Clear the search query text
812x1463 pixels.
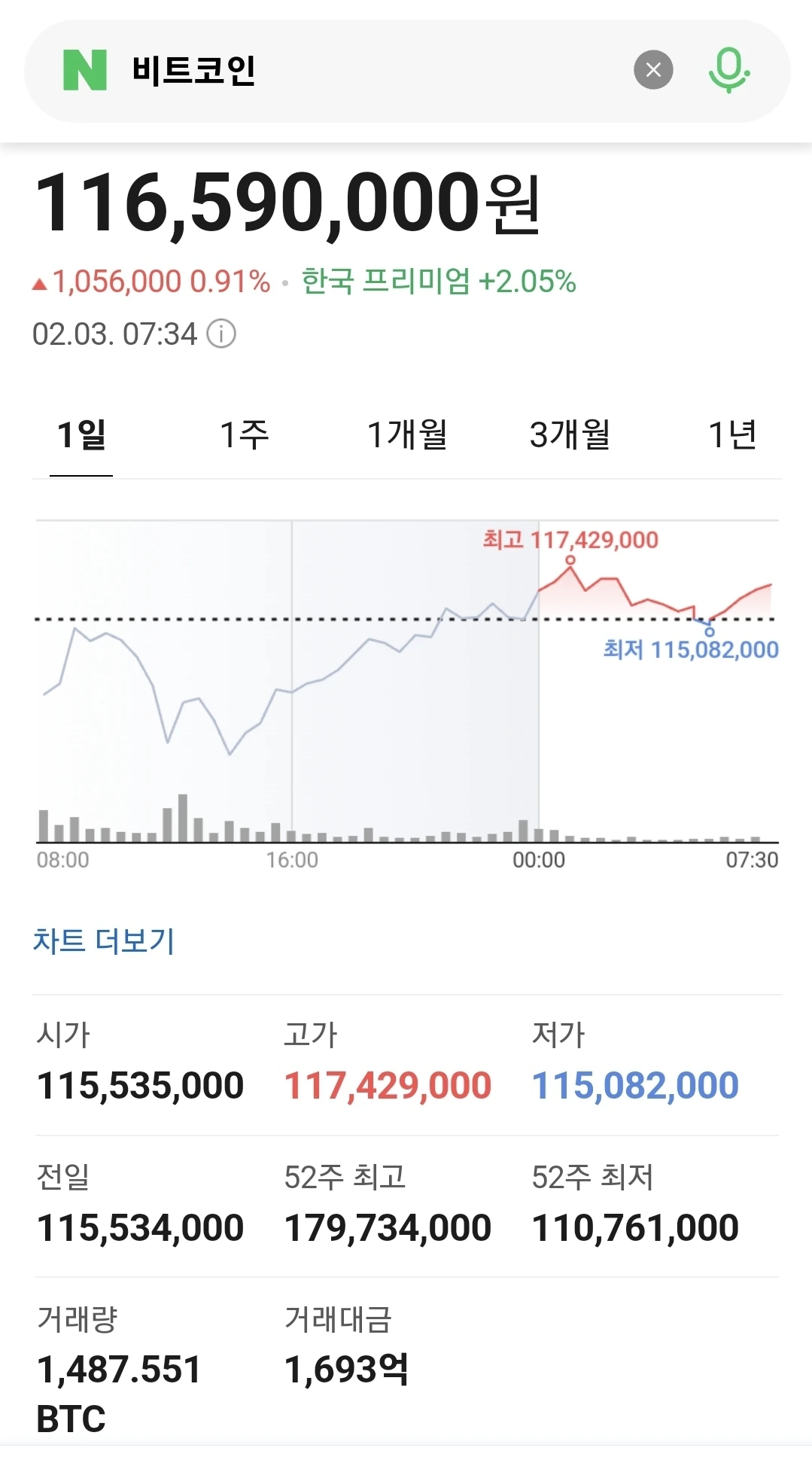pyautogui.click(x=653, y=70)
